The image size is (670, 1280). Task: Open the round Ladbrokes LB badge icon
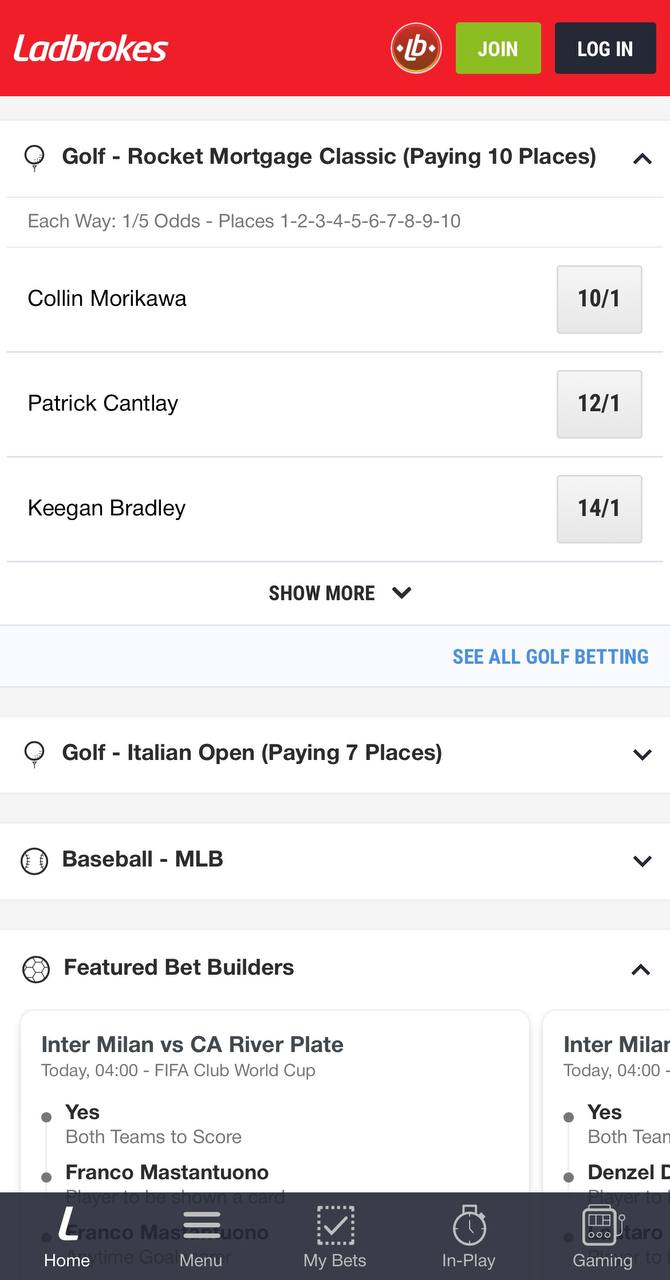click(416, 48)
